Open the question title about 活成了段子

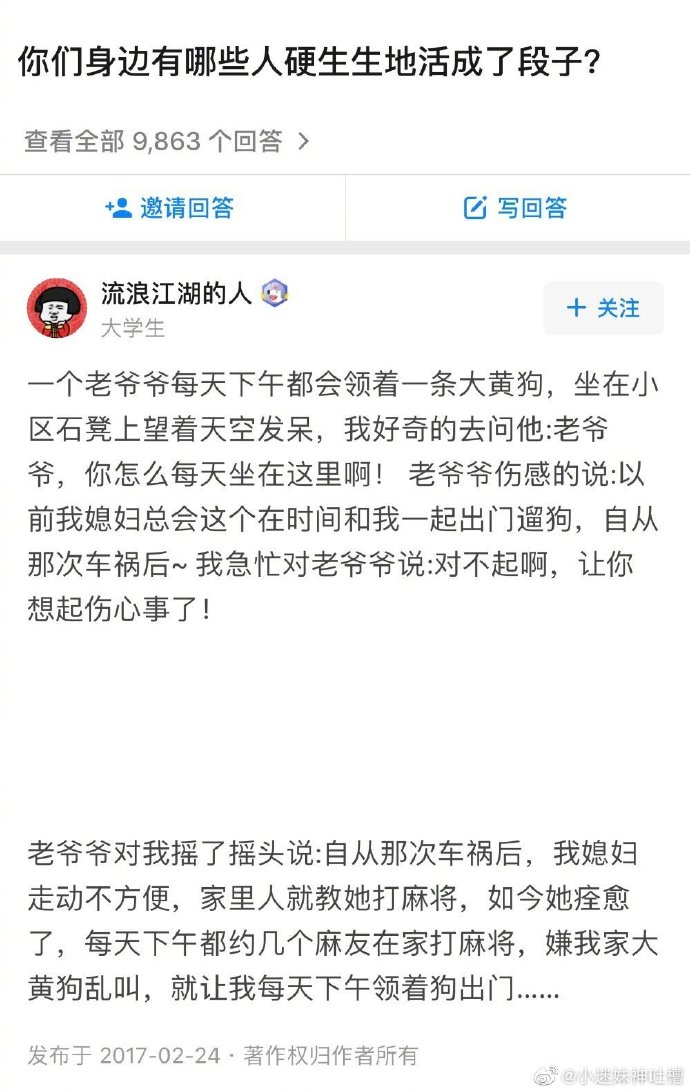pyautogui.click(x=309, y=66)
